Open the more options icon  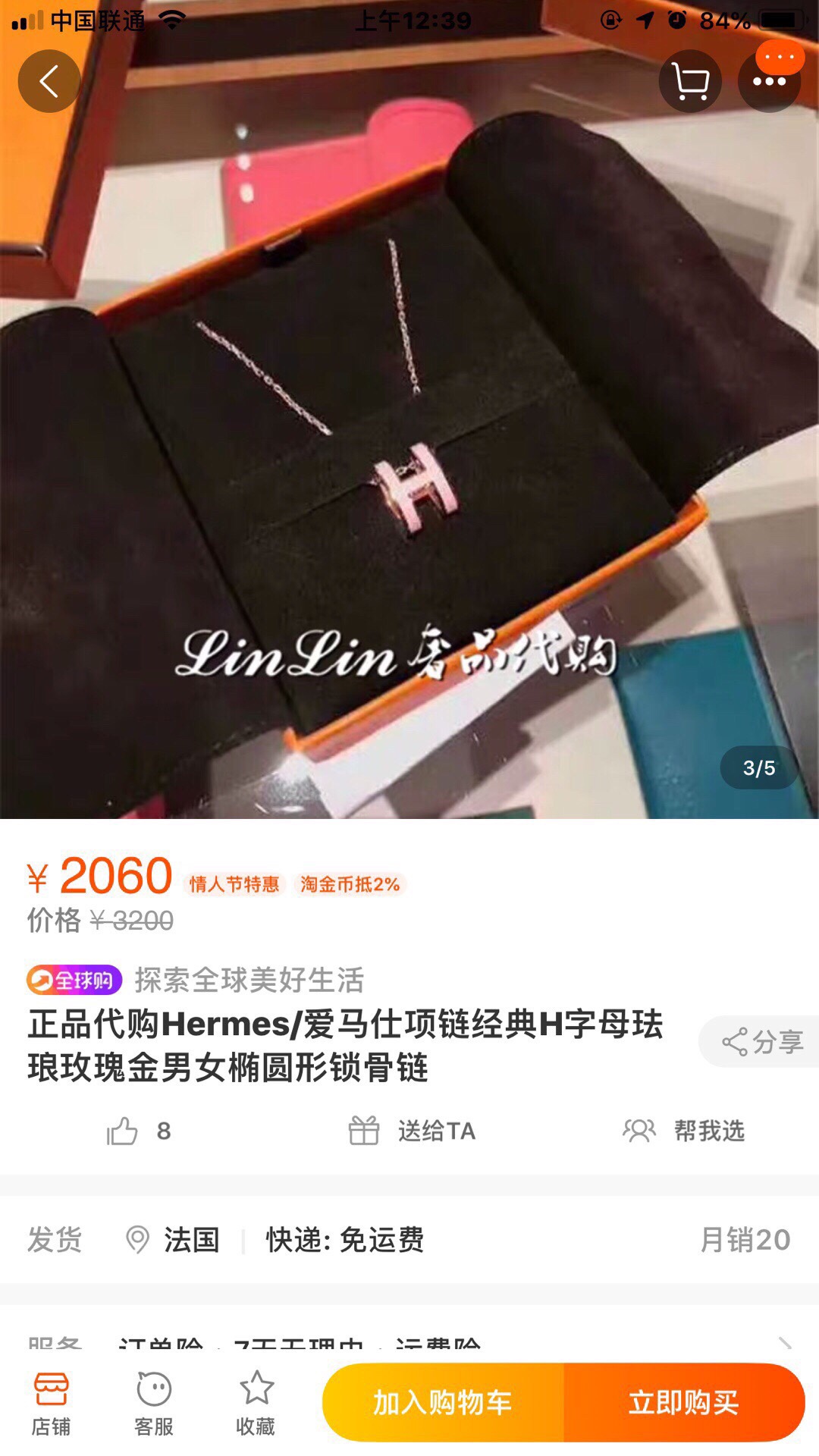pyautogui.click(x=772, y=81)
